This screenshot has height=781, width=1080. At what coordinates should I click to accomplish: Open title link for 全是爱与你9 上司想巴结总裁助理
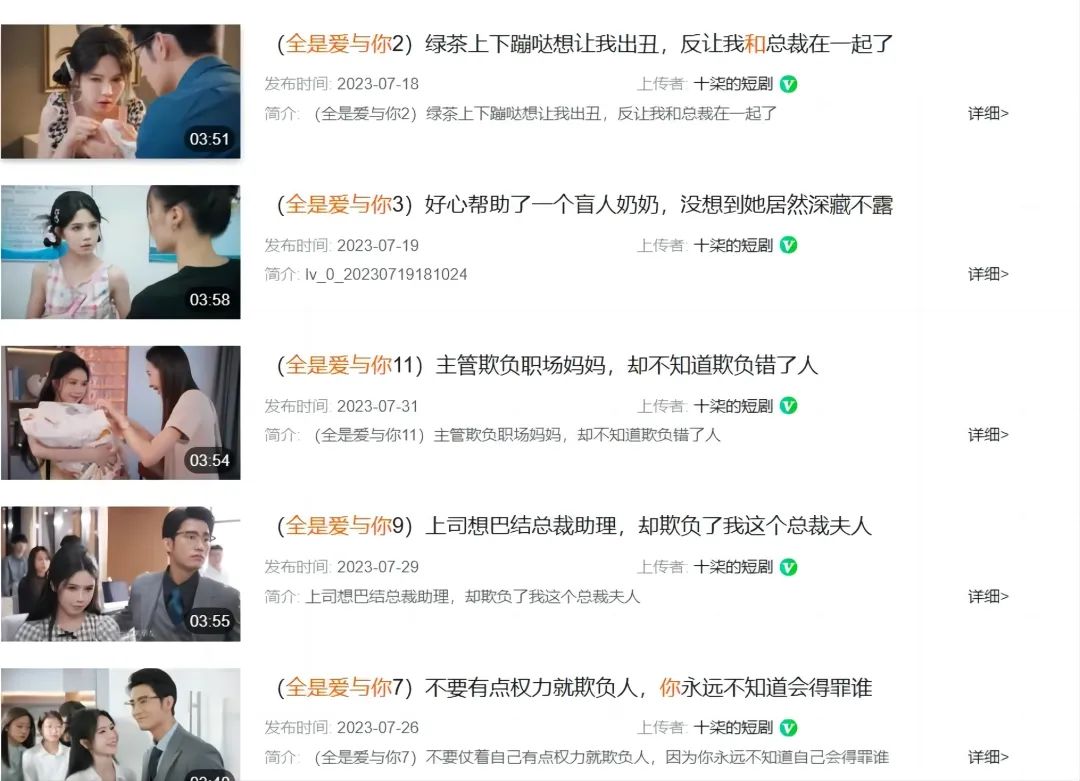574,526
